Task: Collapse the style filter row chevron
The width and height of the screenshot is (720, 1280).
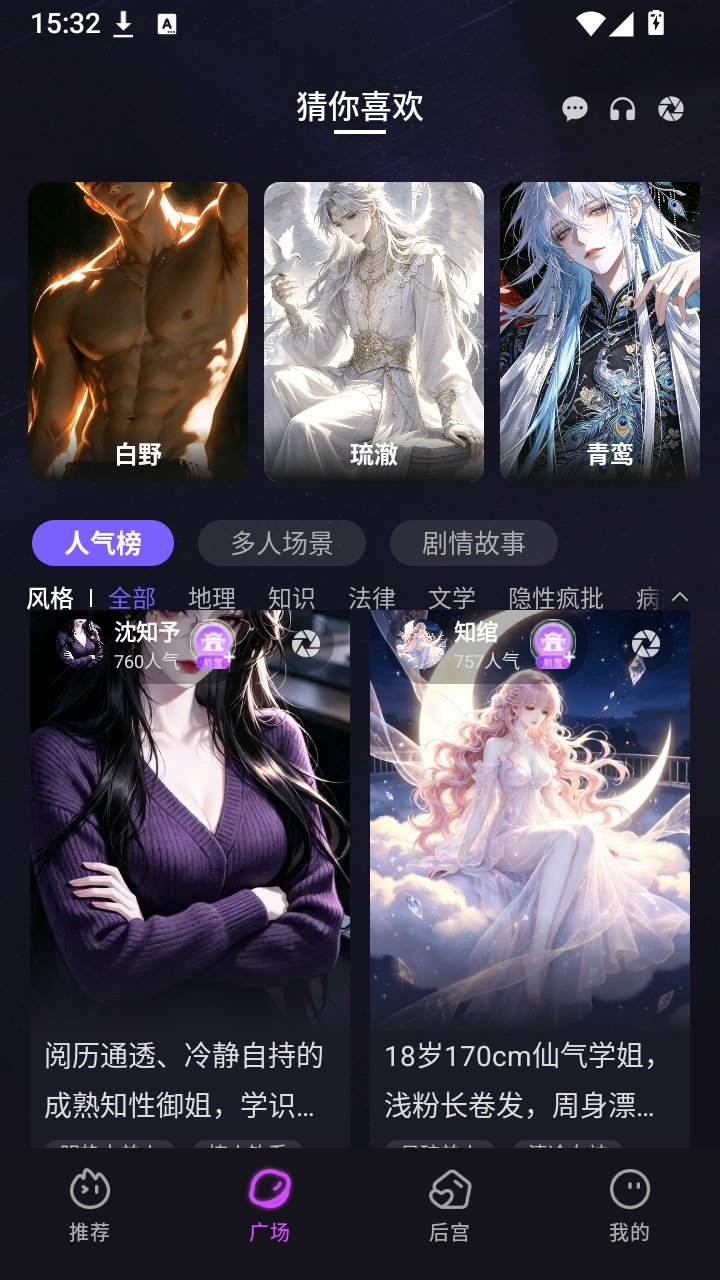Action: [x=680, y=597]
